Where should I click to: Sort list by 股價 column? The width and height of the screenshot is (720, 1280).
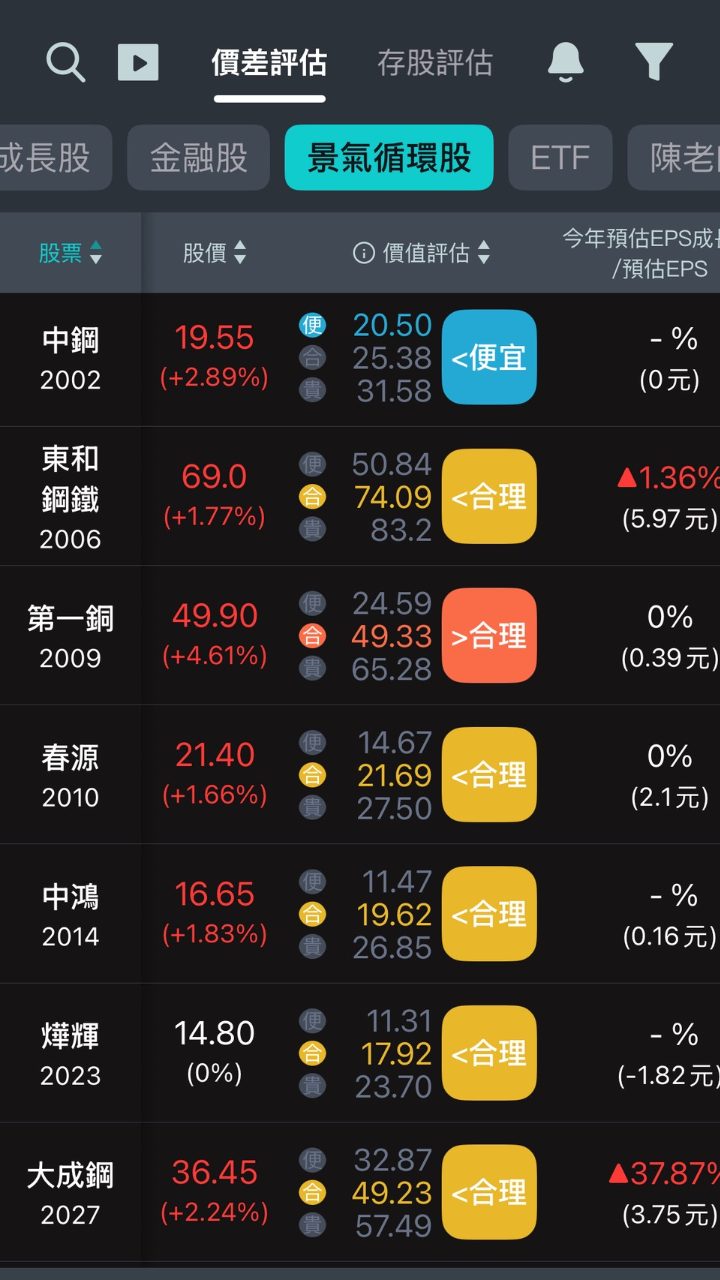pyautogui.click(x=214, y=253)
